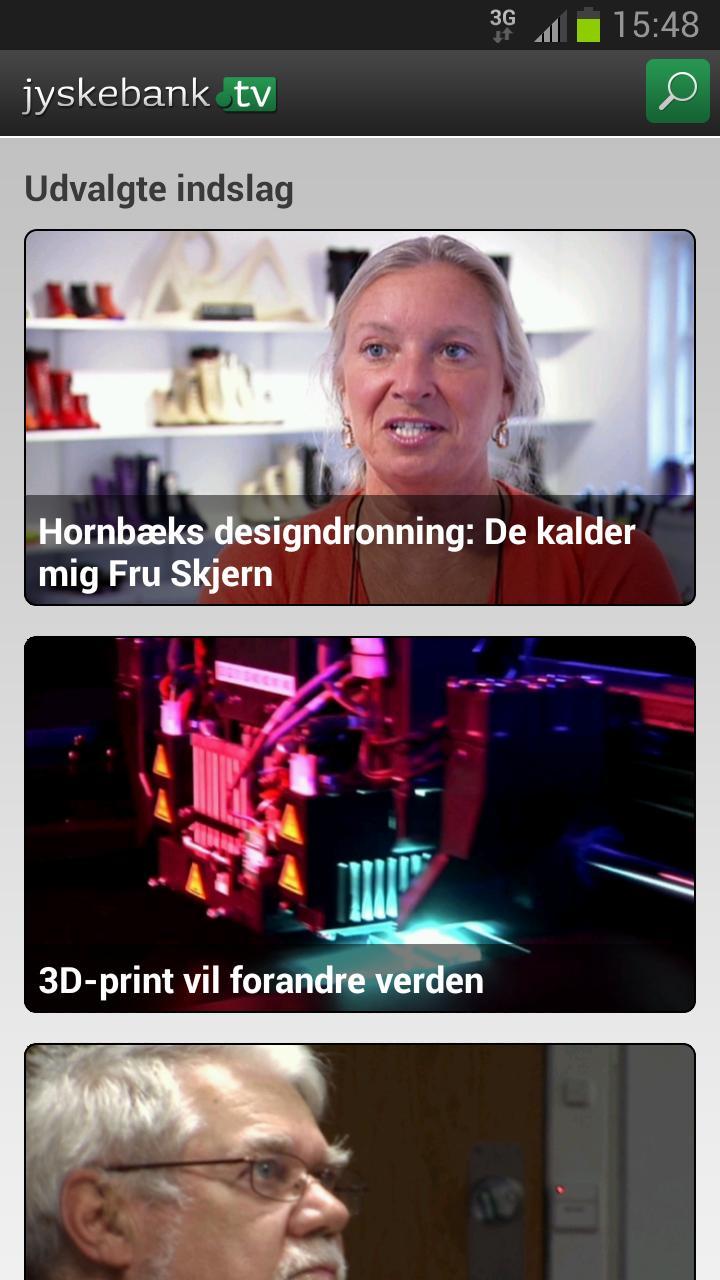Tap the 'Udvalgte indslag' section heading
This screenshot has height=1280, width=720.
tap(158, 188)
